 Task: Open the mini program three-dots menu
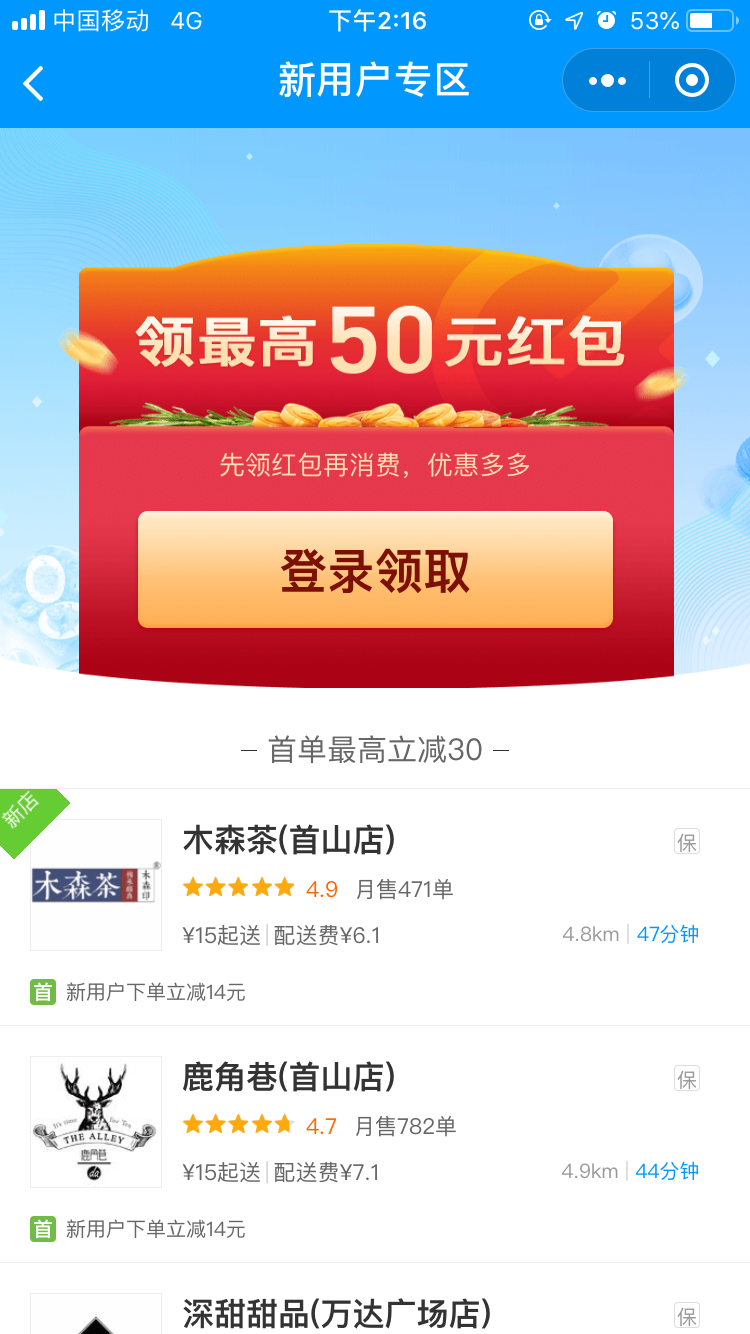[607, 81]
